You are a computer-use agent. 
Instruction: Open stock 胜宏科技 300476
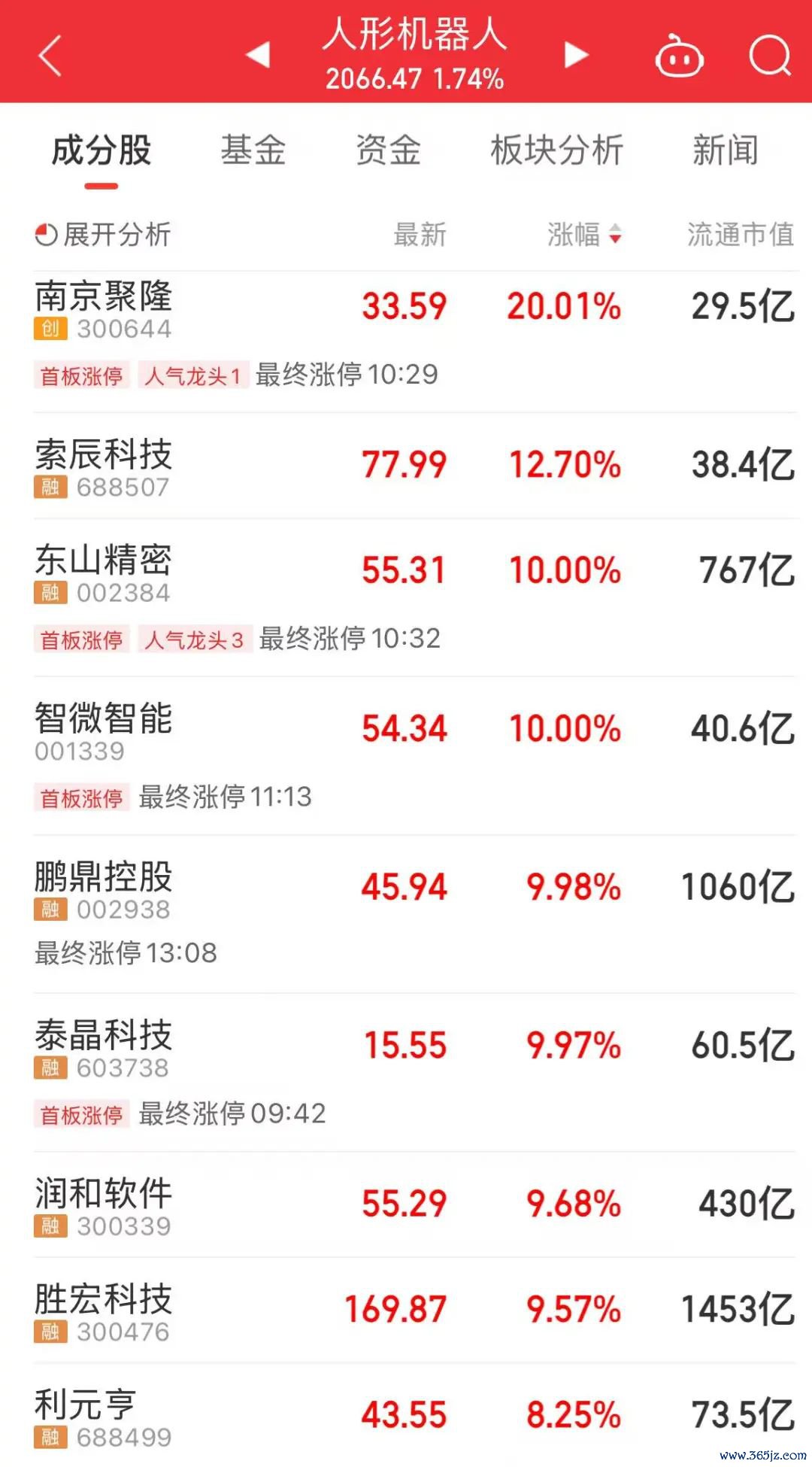pos(415,1311)
